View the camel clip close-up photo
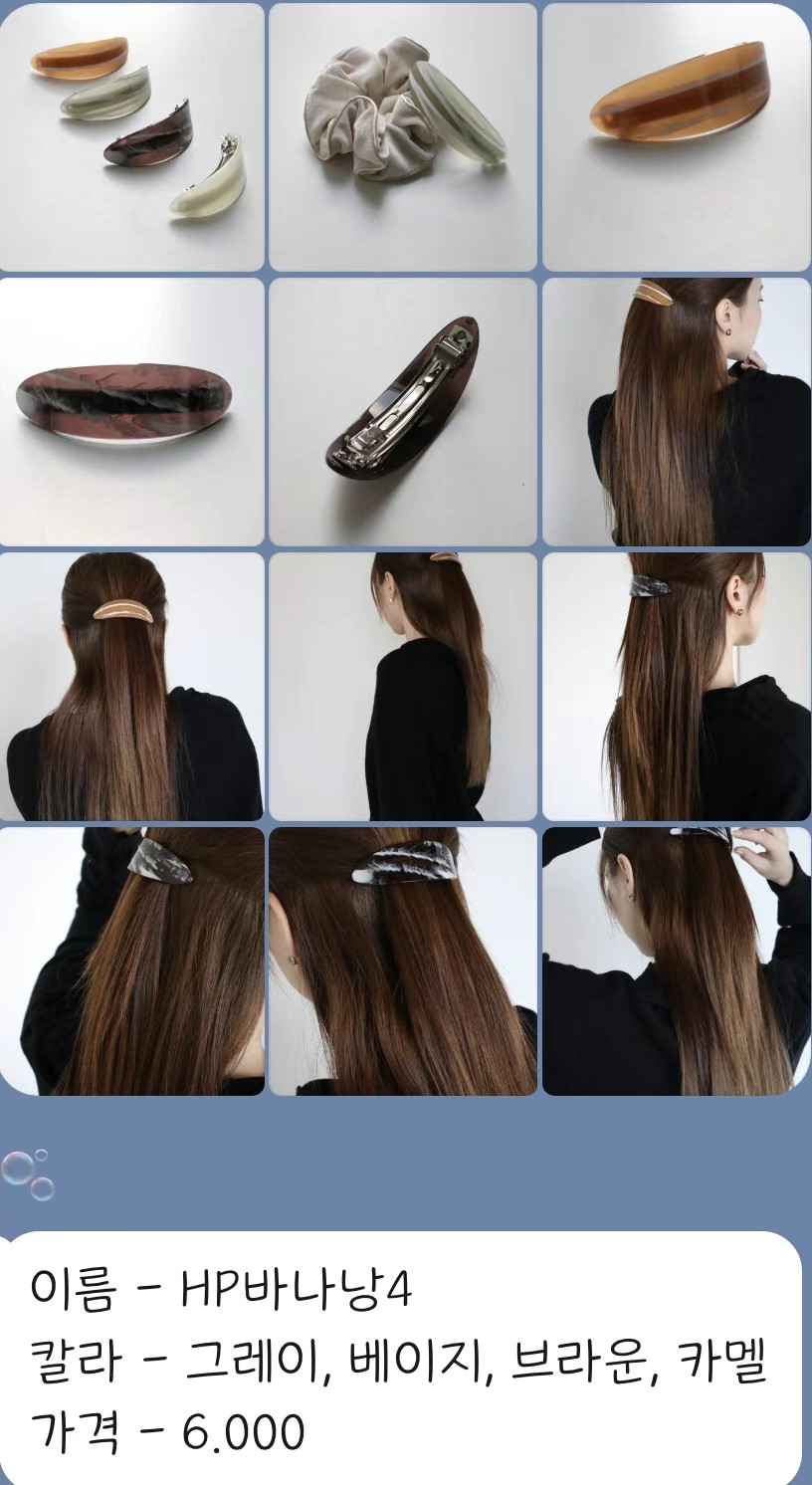Screen dimensions: 812x1485 coord(676,137)
